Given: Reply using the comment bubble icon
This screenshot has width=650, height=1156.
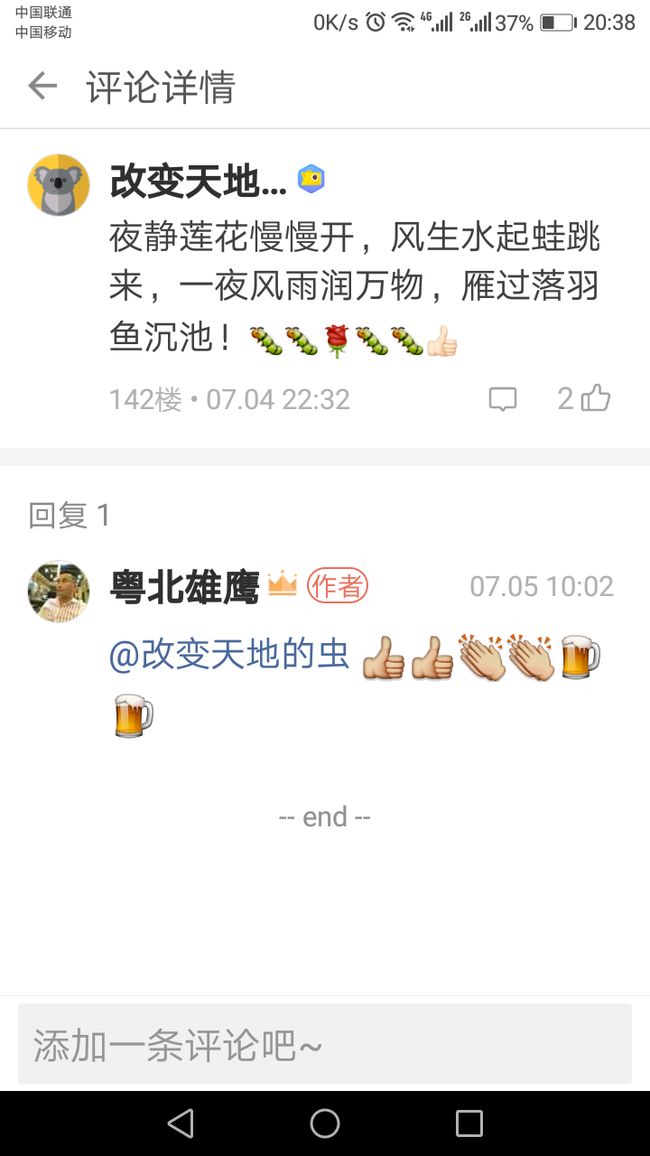Looking at the screenshot, I should [503, 399].
